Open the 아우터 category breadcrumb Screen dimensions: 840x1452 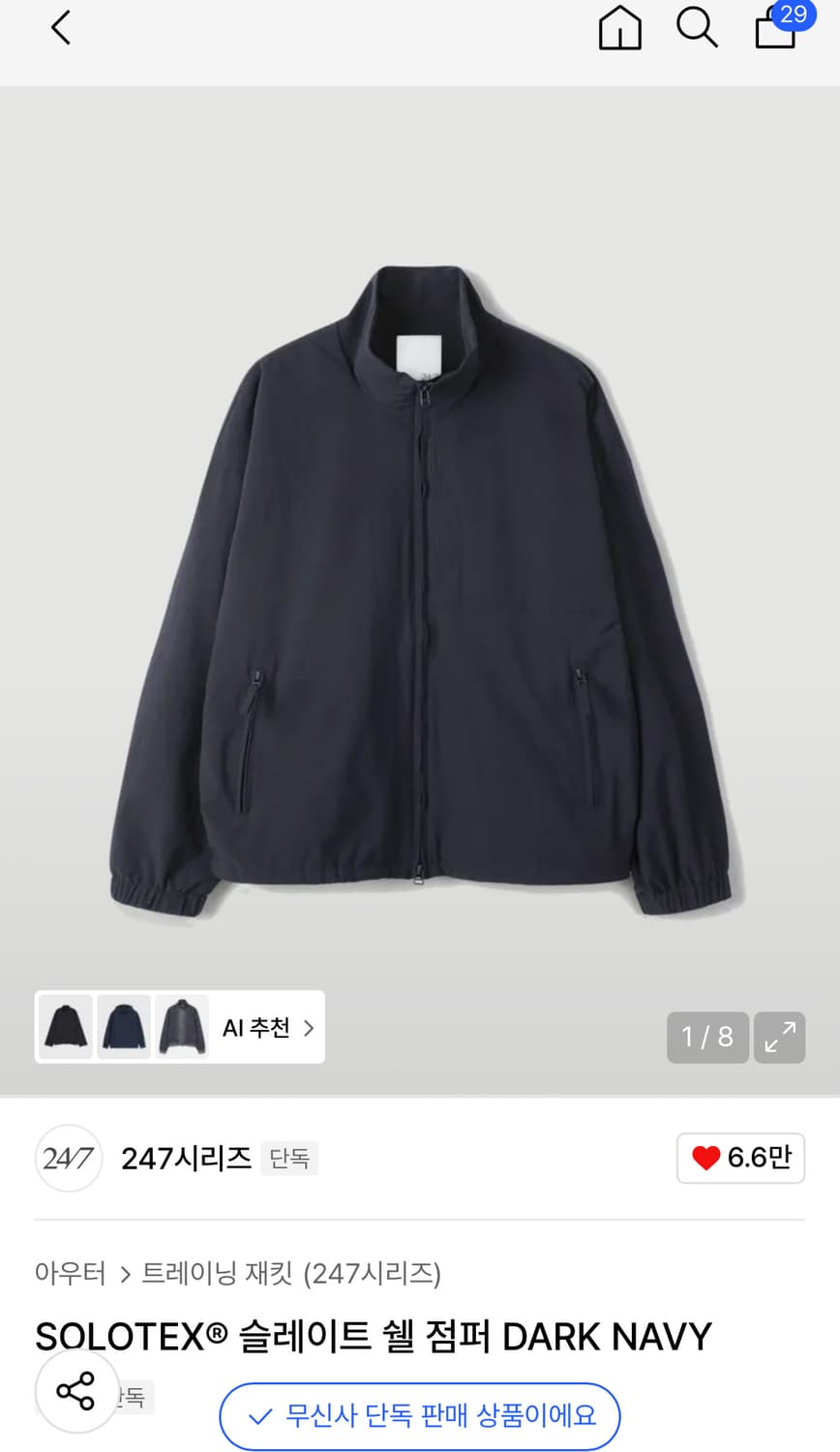tap(71, 1272)
